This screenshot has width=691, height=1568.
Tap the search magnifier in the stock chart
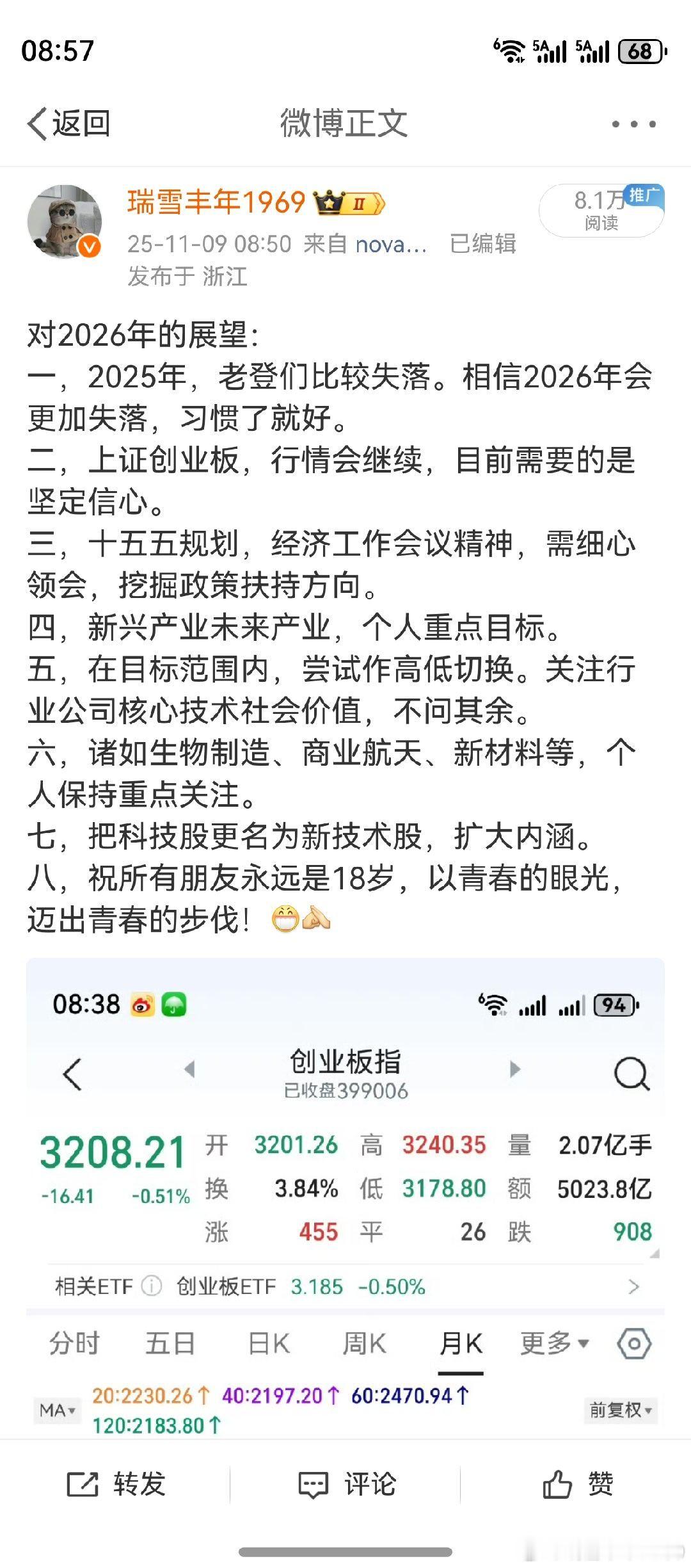pyautogui.click(x=630, y=1074)
